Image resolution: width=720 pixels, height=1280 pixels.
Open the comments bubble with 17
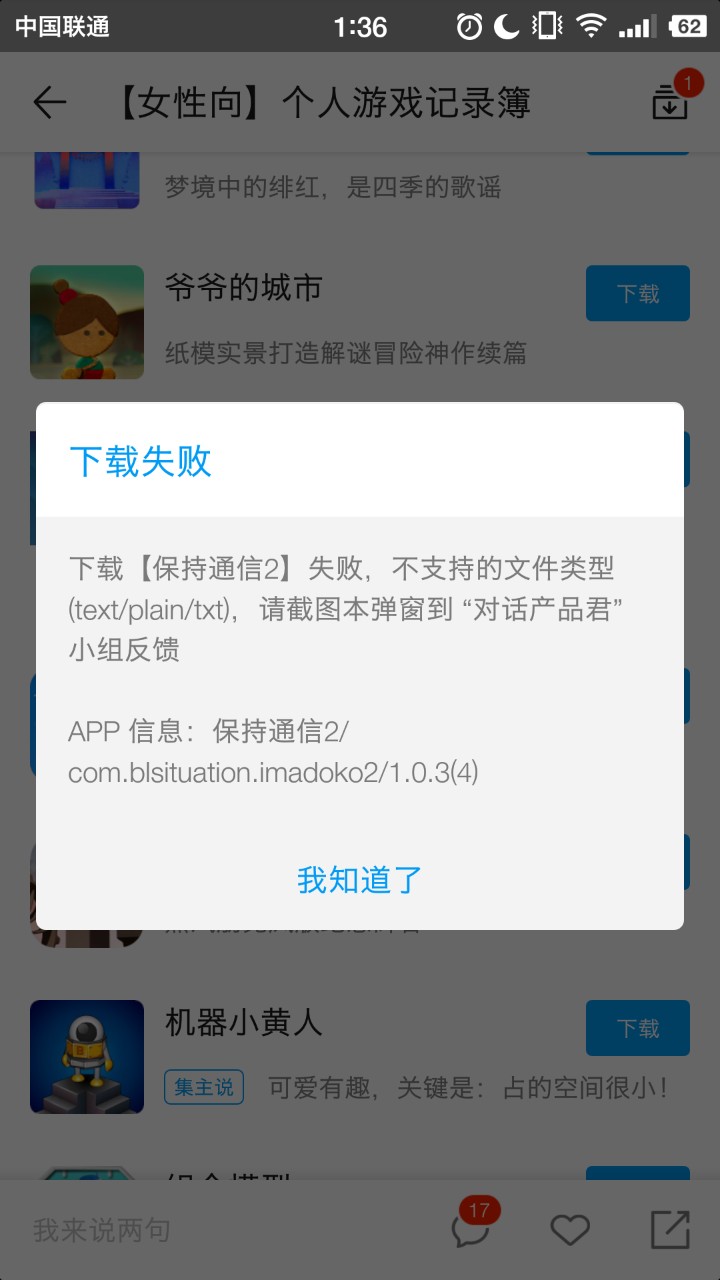(x=472, y=1227)
